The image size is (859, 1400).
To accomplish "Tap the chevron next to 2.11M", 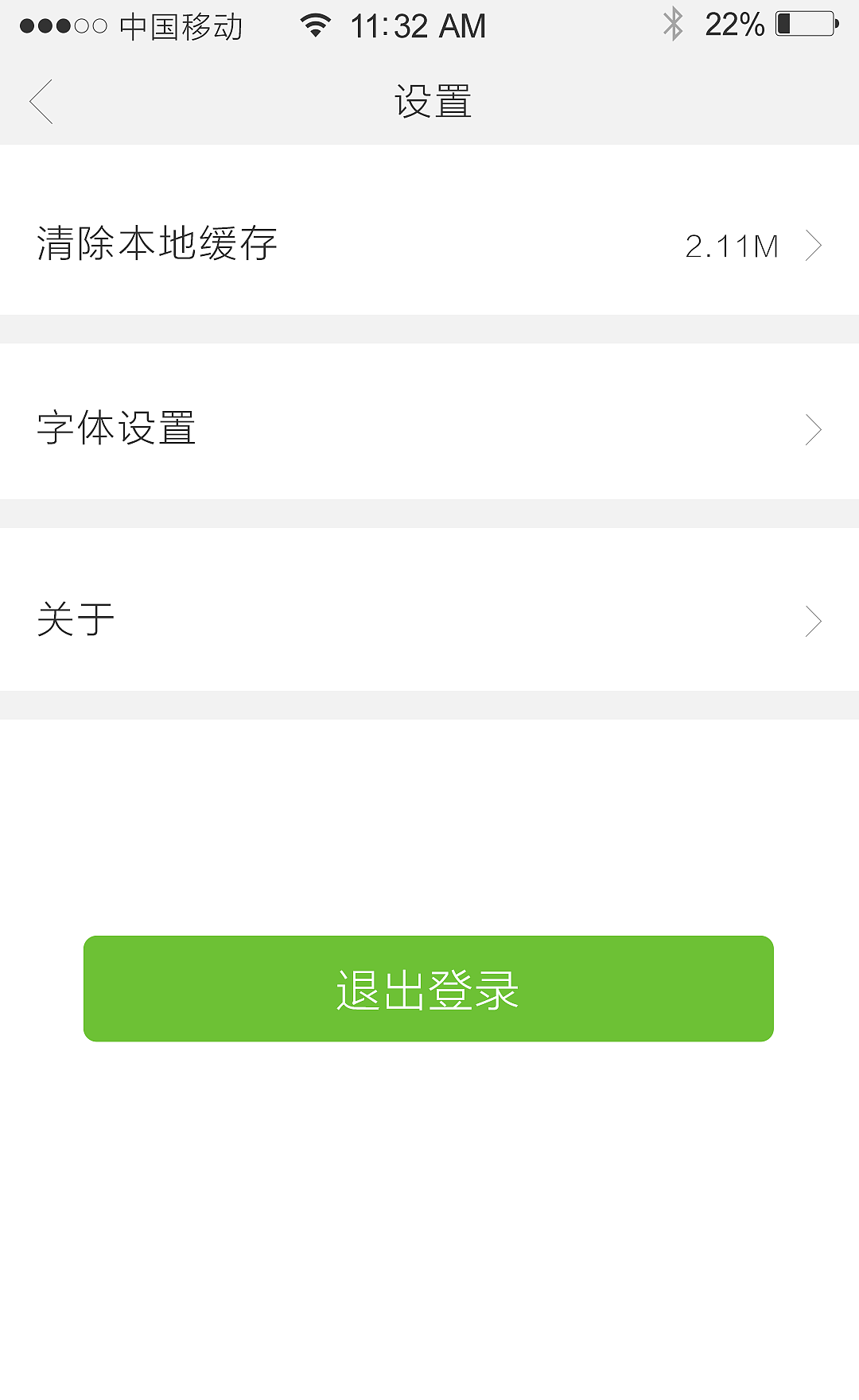I will click(814, 245).
